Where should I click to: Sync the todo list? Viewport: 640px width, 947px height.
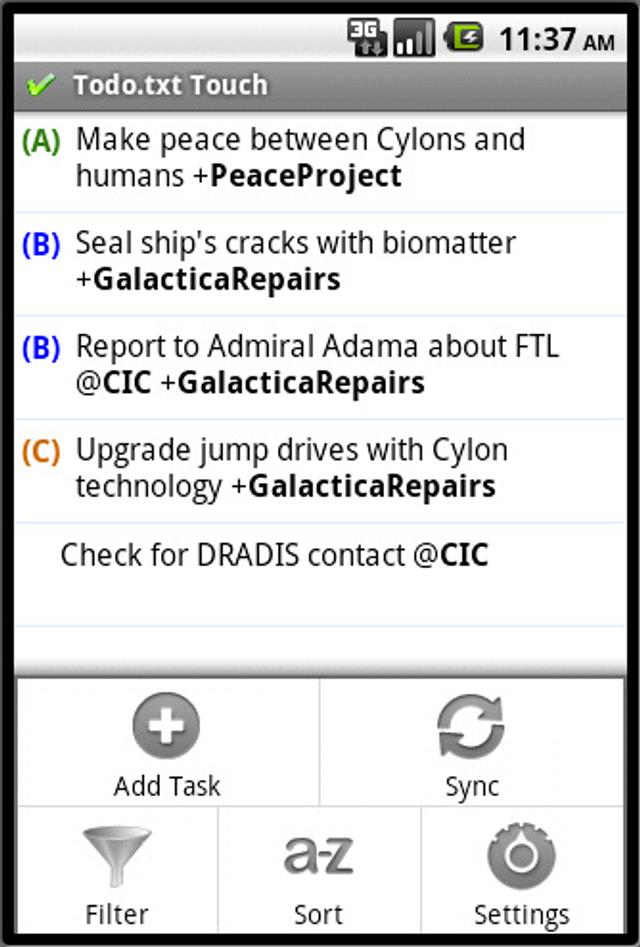[471, 743]
